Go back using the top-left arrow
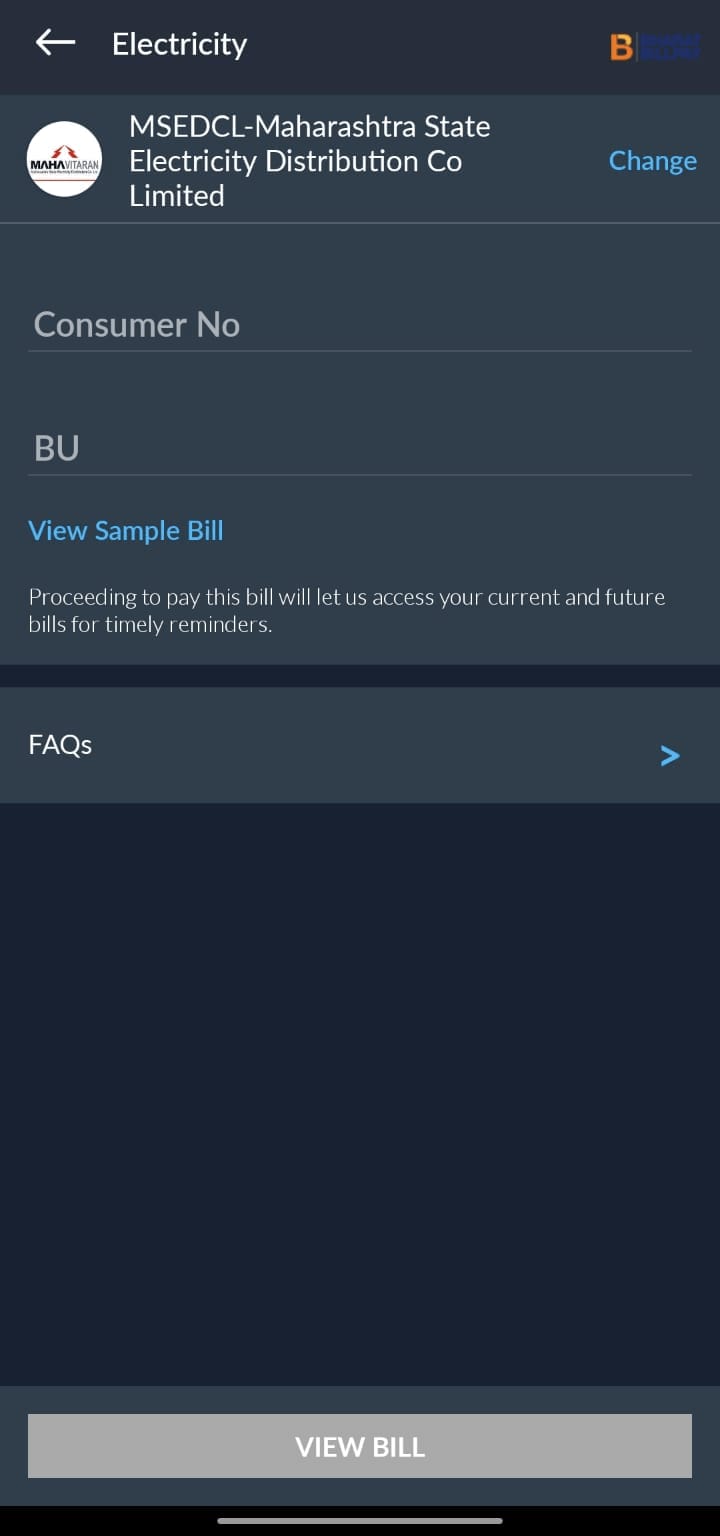This screenshot has width=720, height=1536. [56, 42]
